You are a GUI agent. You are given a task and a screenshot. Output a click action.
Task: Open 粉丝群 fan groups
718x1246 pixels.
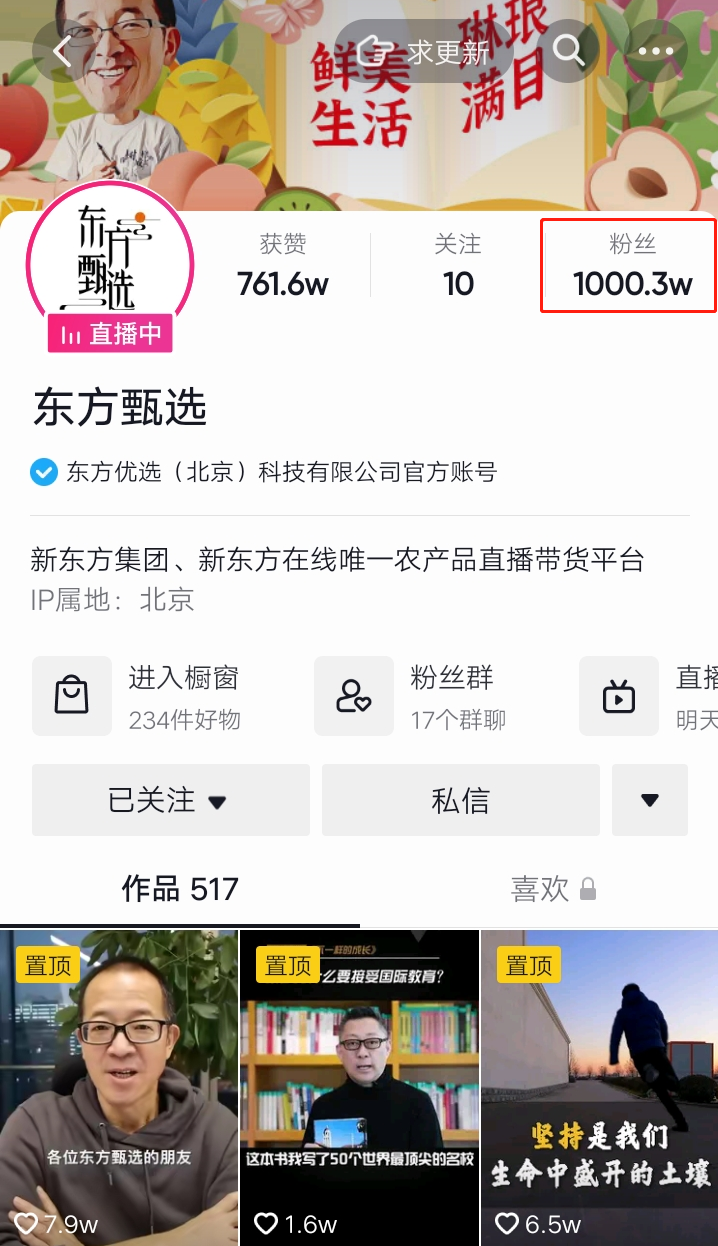tap(430, 696)
